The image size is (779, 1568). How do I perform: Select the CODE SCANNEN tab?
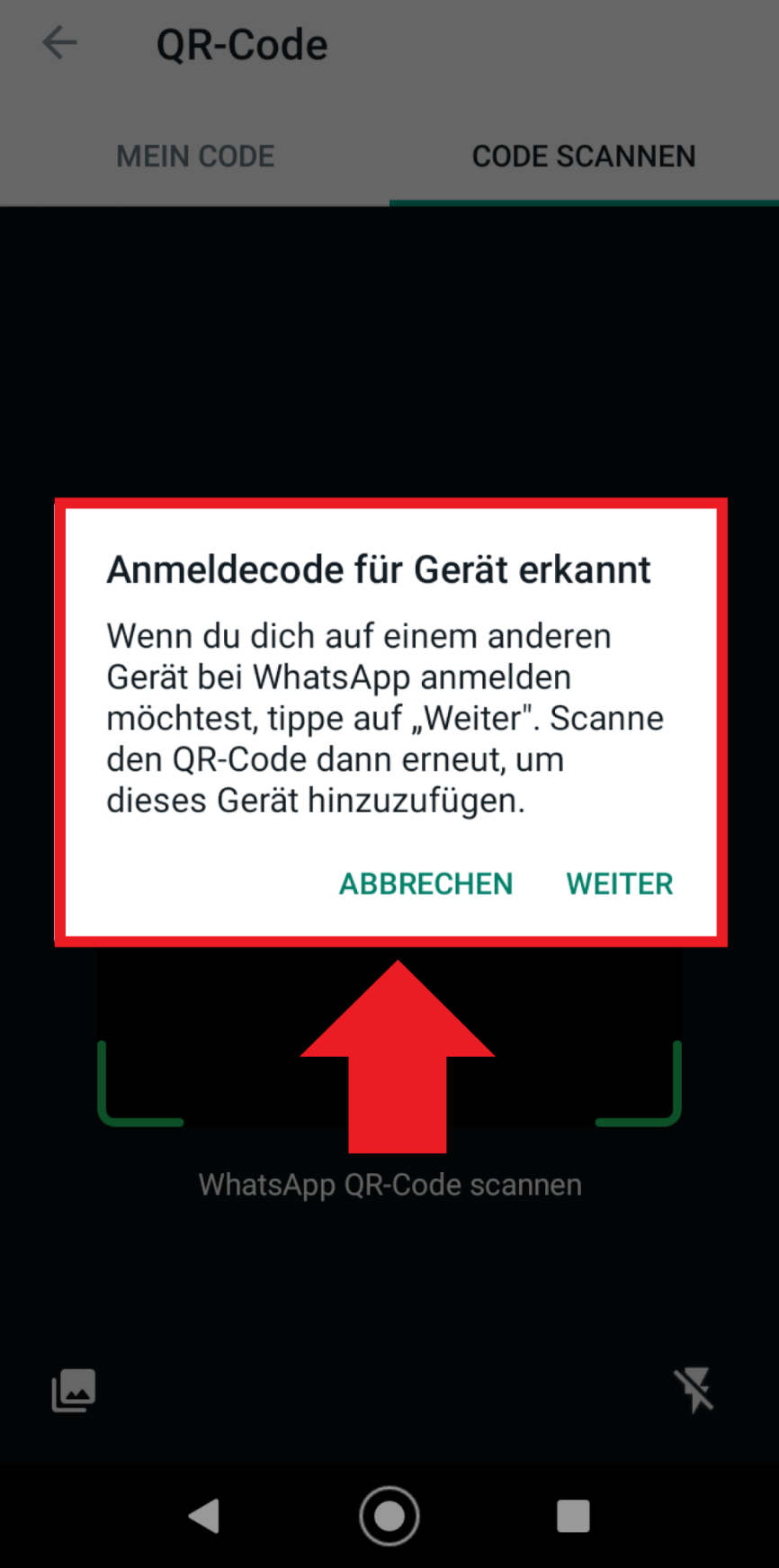coord(584,156)
